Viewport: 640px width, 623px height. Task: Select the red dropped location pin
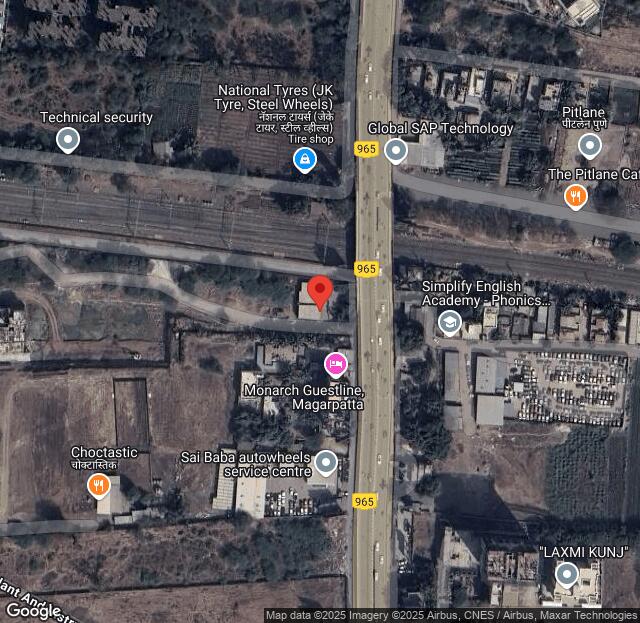pyautogui.click(x=319, y=293)
